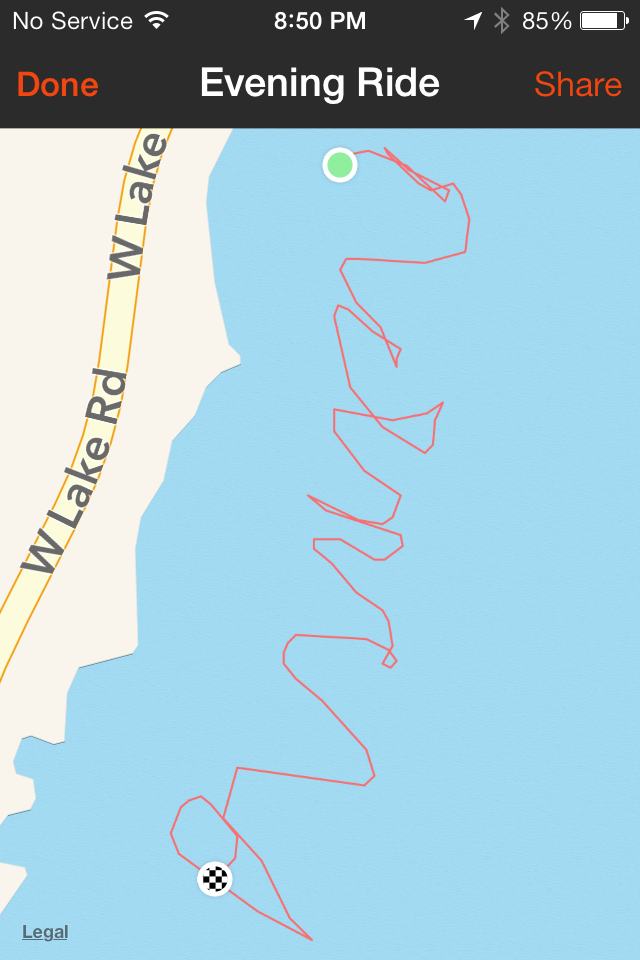Tap the green start marker
Image resolution: width=640 pixels, height=960 pixels.
(x=340, y=165)
